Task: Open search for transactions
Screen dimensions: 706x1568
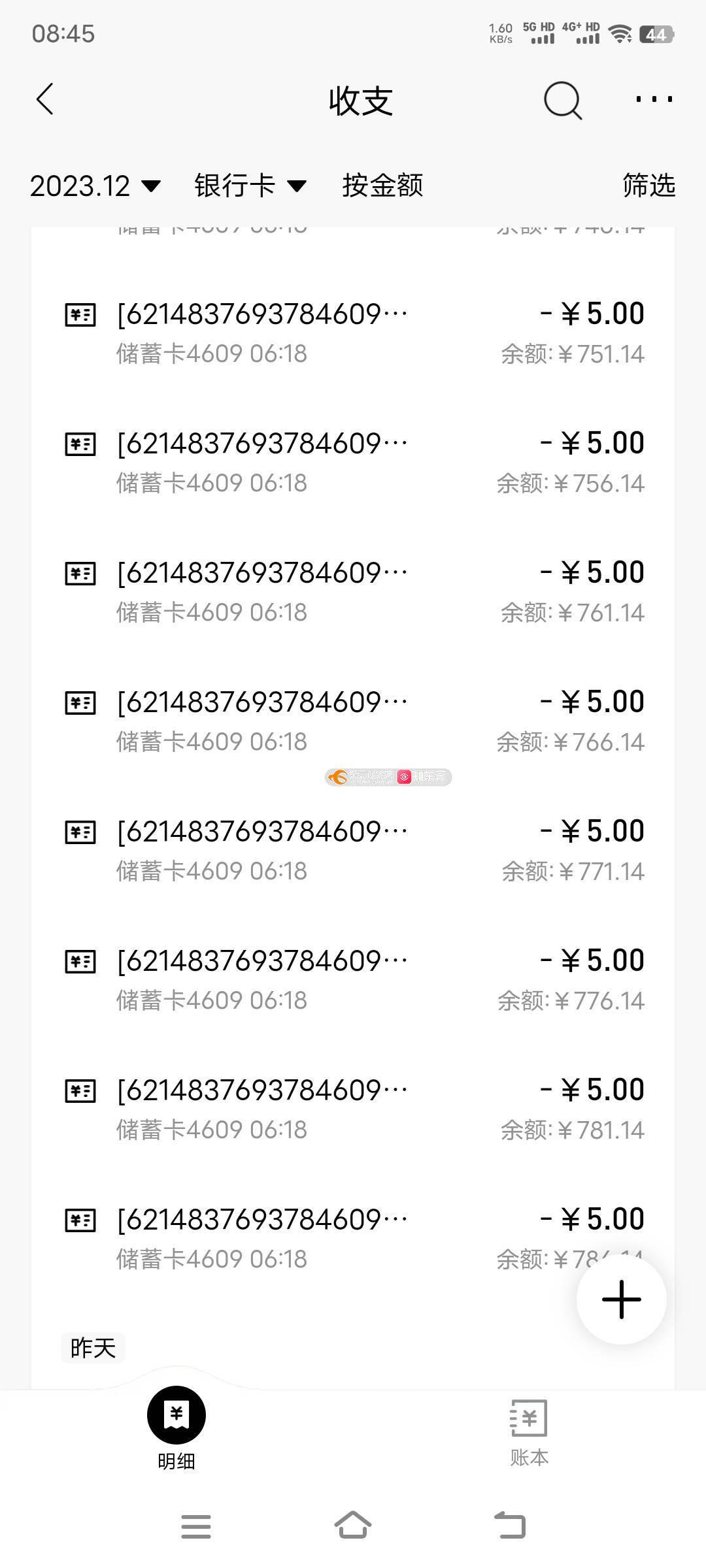Action: [x=563, y=101]
